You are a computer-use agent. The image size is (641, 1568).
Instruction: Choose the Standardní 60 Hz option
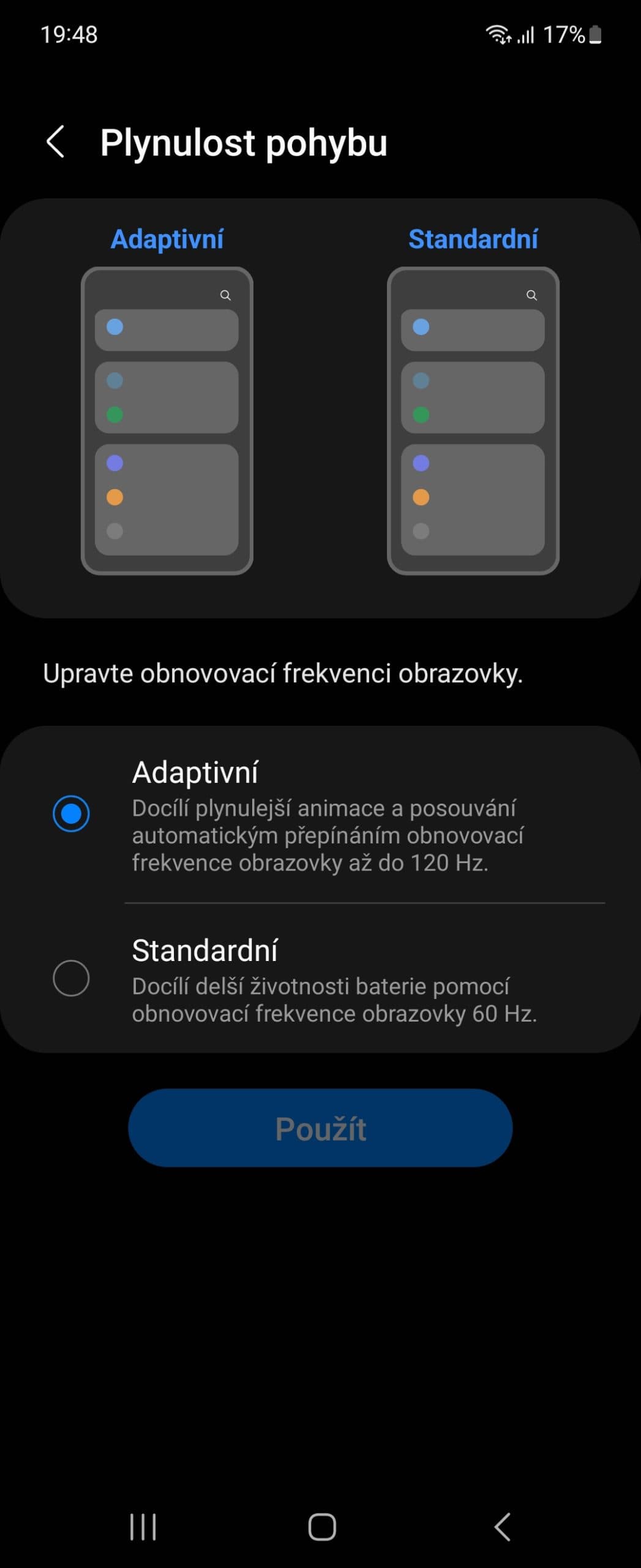[71, 978]
